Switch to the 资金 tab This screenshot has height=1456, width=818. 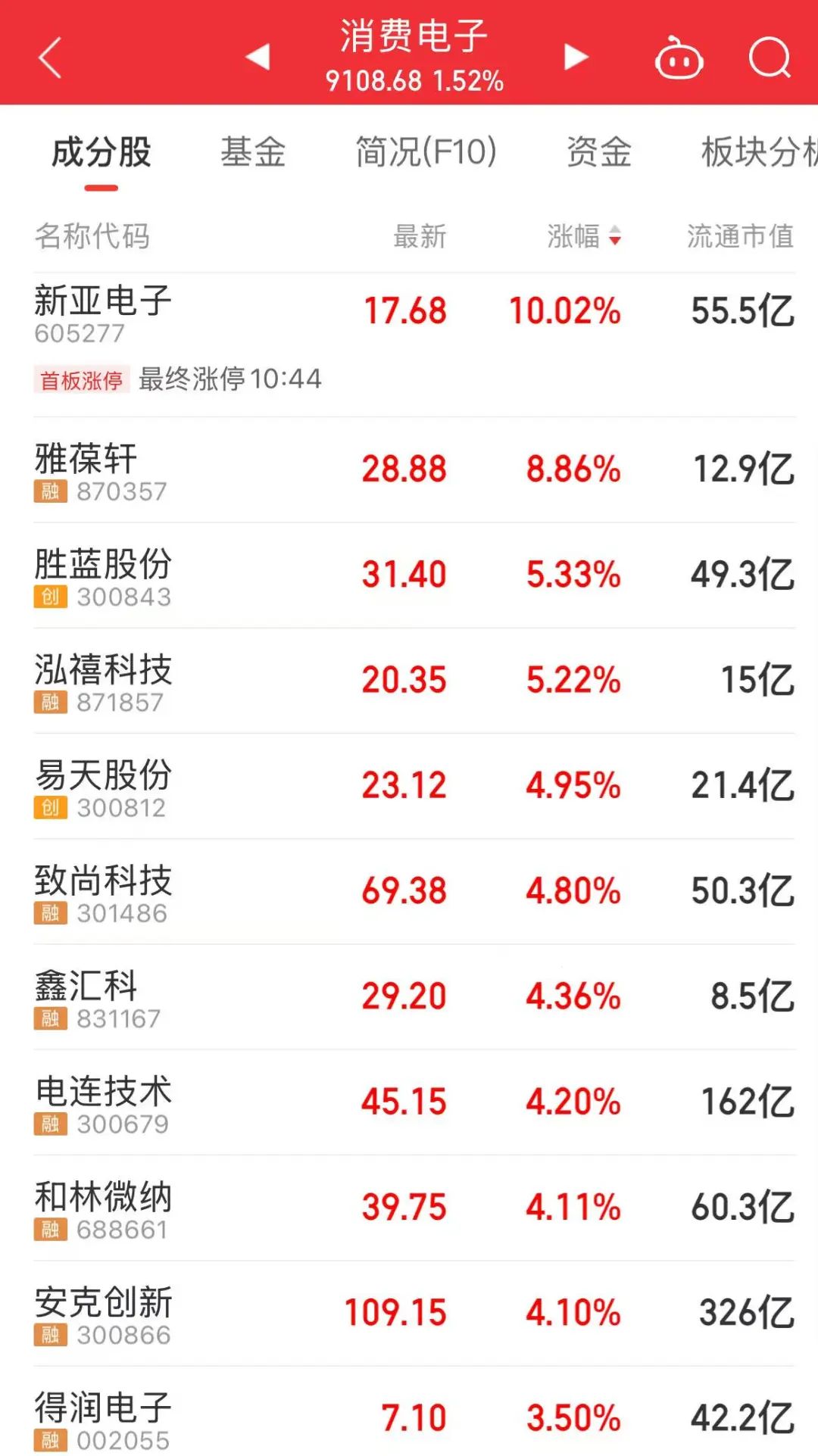coord(599,151)
